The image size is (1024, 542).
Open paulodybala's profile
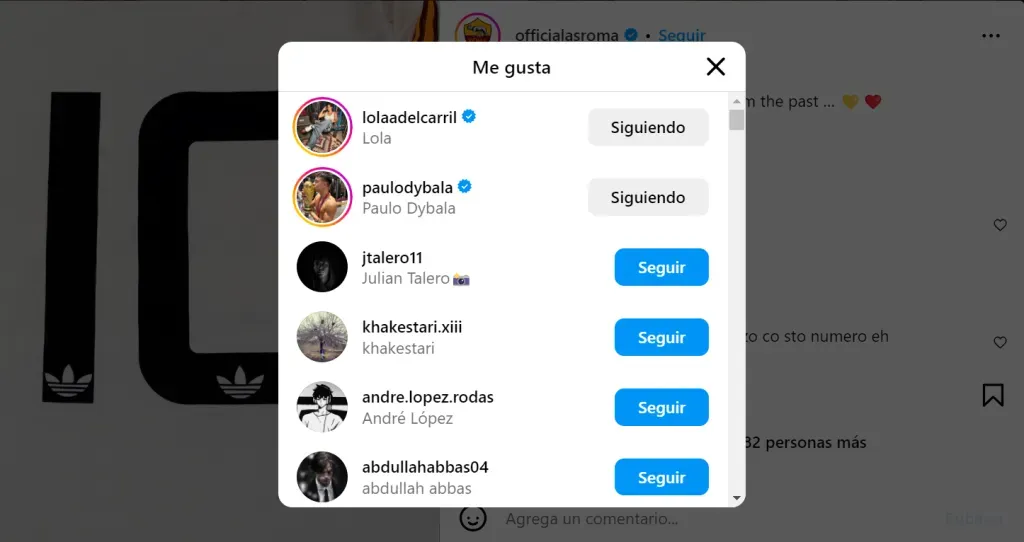(407, 187)
